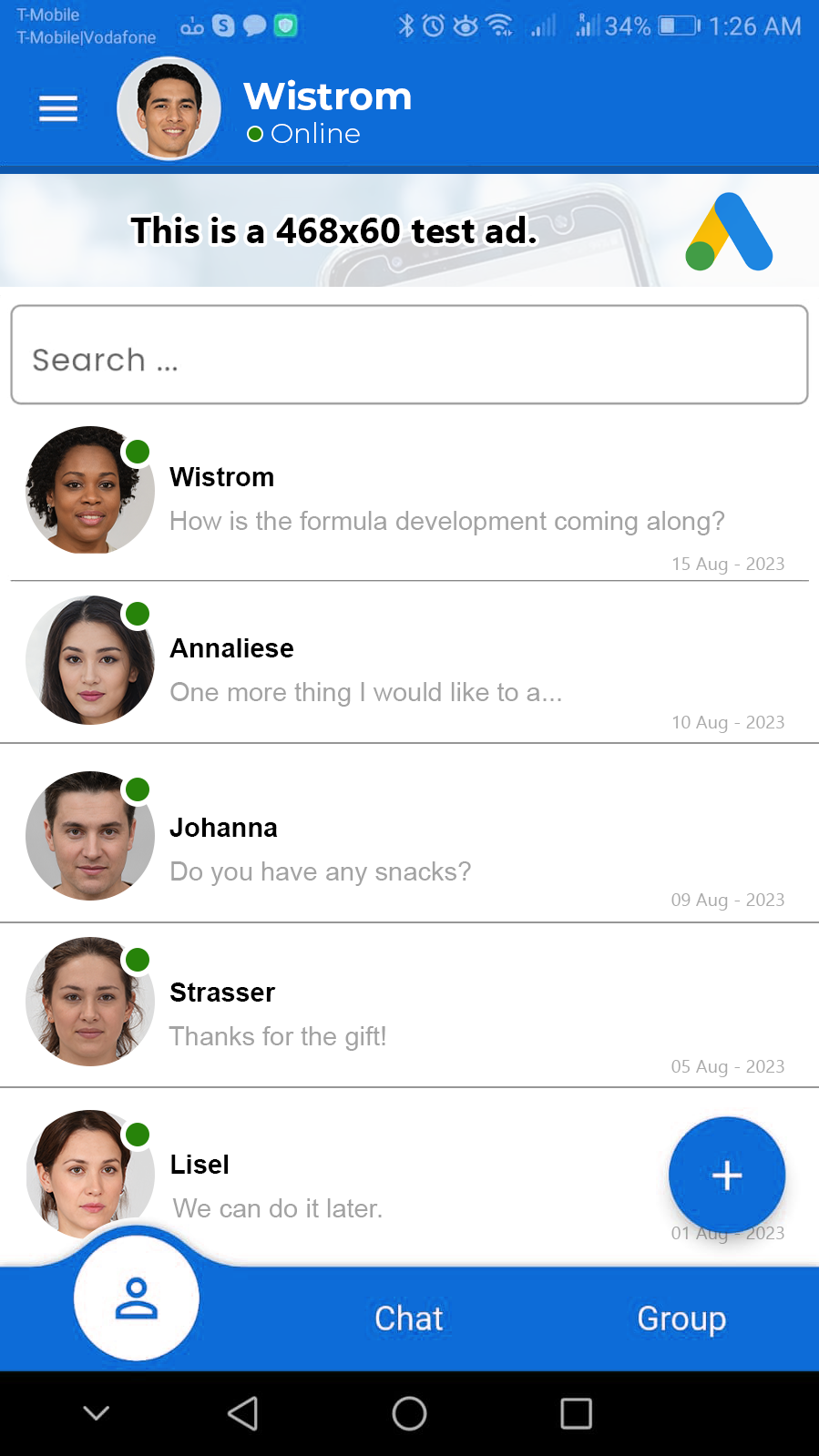Open the hamburger drawer menu
This screenshot has height=1456, width=819.
click(x=58, y=109)
